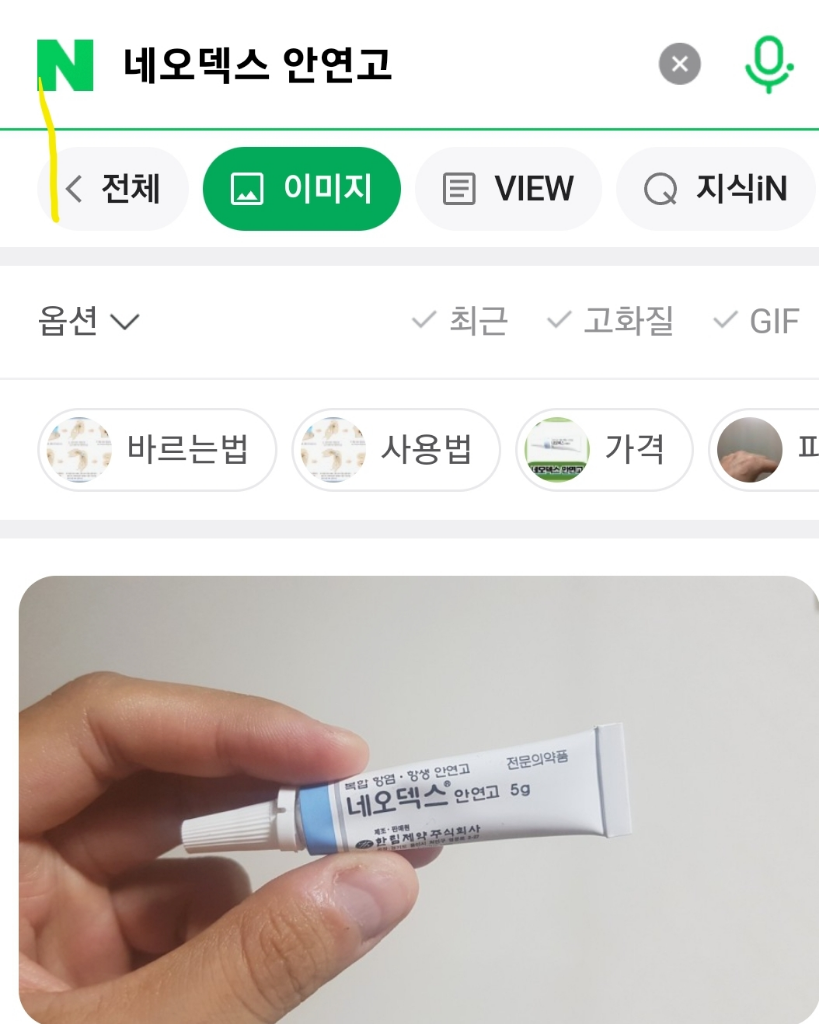Select the 바르는법 suggestion chip
The width and height of the screenshot is (819, 1024).
pos(157,450)
